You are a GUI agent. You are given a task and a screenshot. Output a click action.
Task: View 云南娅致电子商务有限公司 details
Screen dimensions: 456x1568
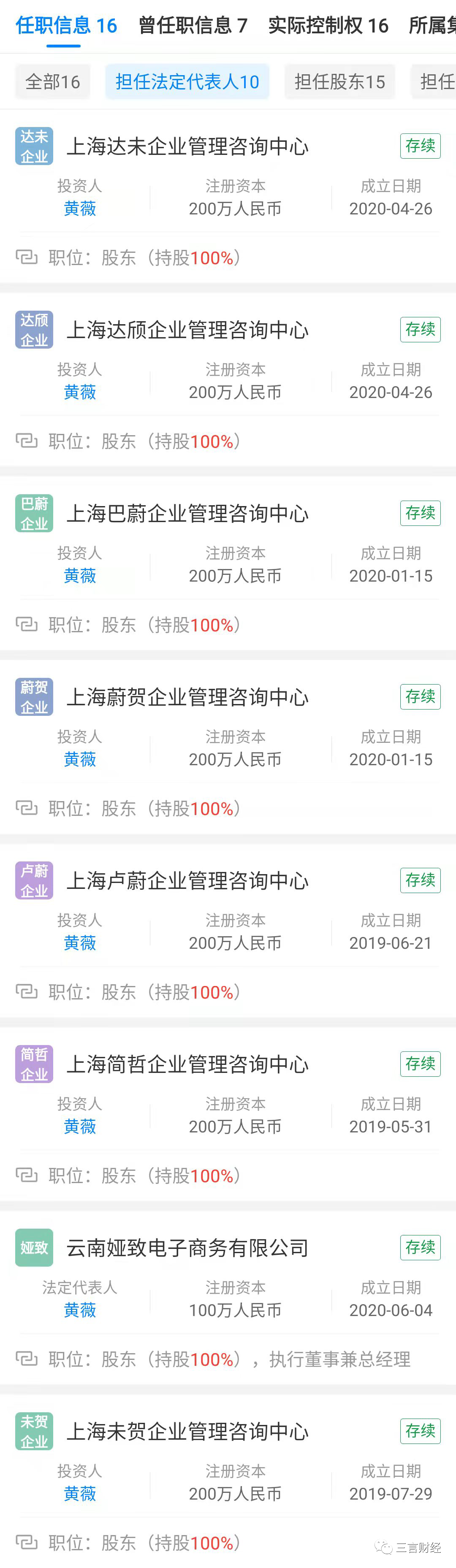click(187, 1248)
